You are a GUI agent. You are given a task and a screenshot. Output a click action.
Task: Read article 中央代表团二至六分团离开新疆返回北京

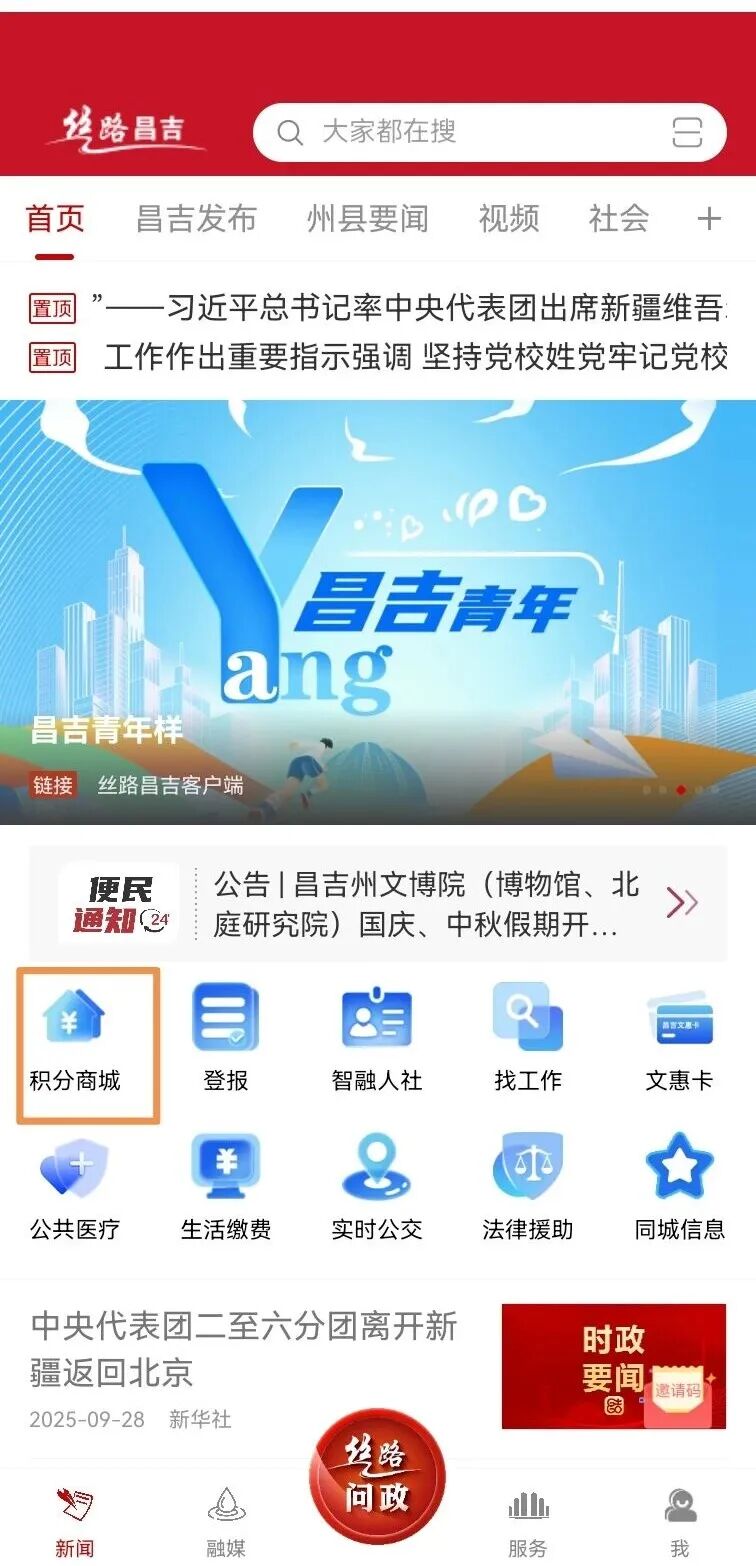tap(244, 1348)
